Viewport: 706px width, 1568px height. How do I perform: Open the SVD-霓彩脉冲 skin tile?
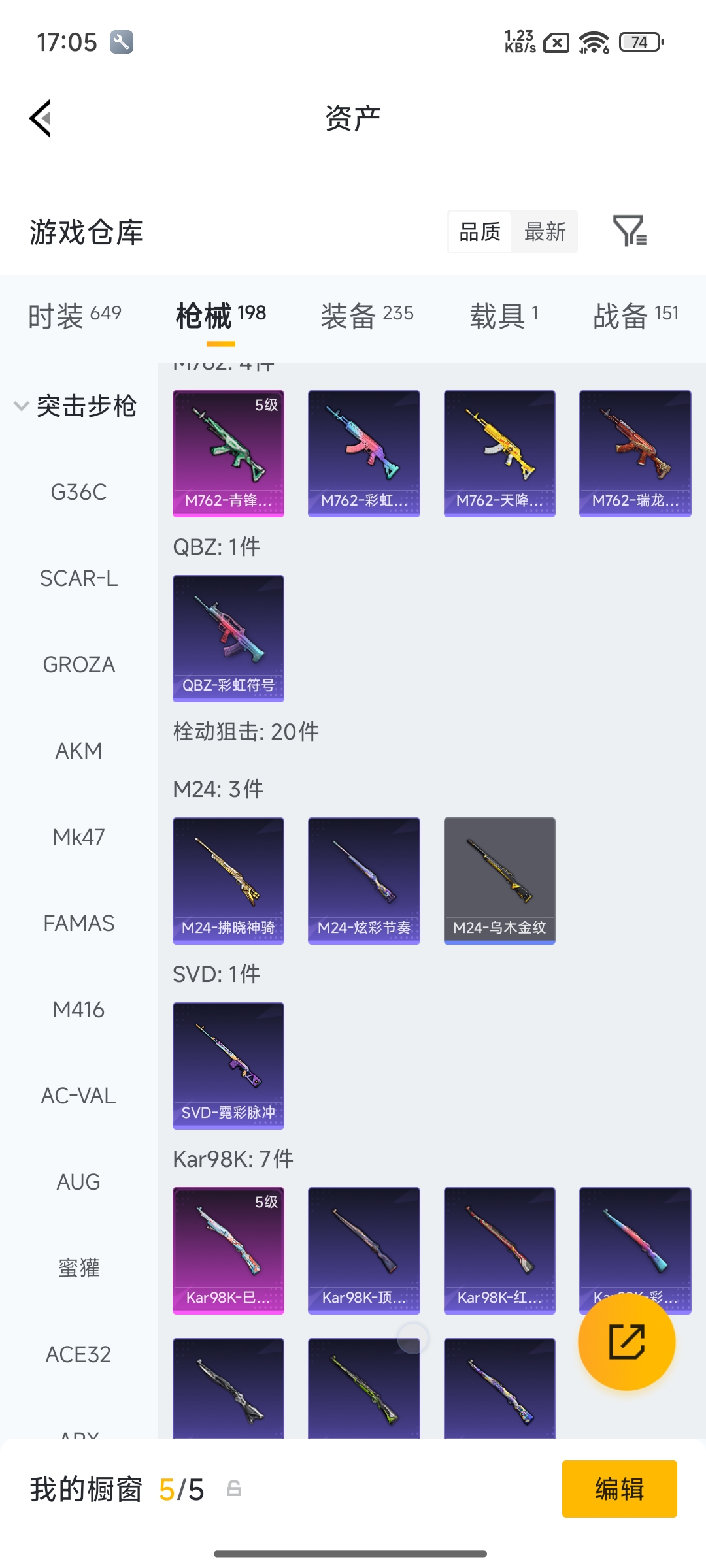[228, 1066]
